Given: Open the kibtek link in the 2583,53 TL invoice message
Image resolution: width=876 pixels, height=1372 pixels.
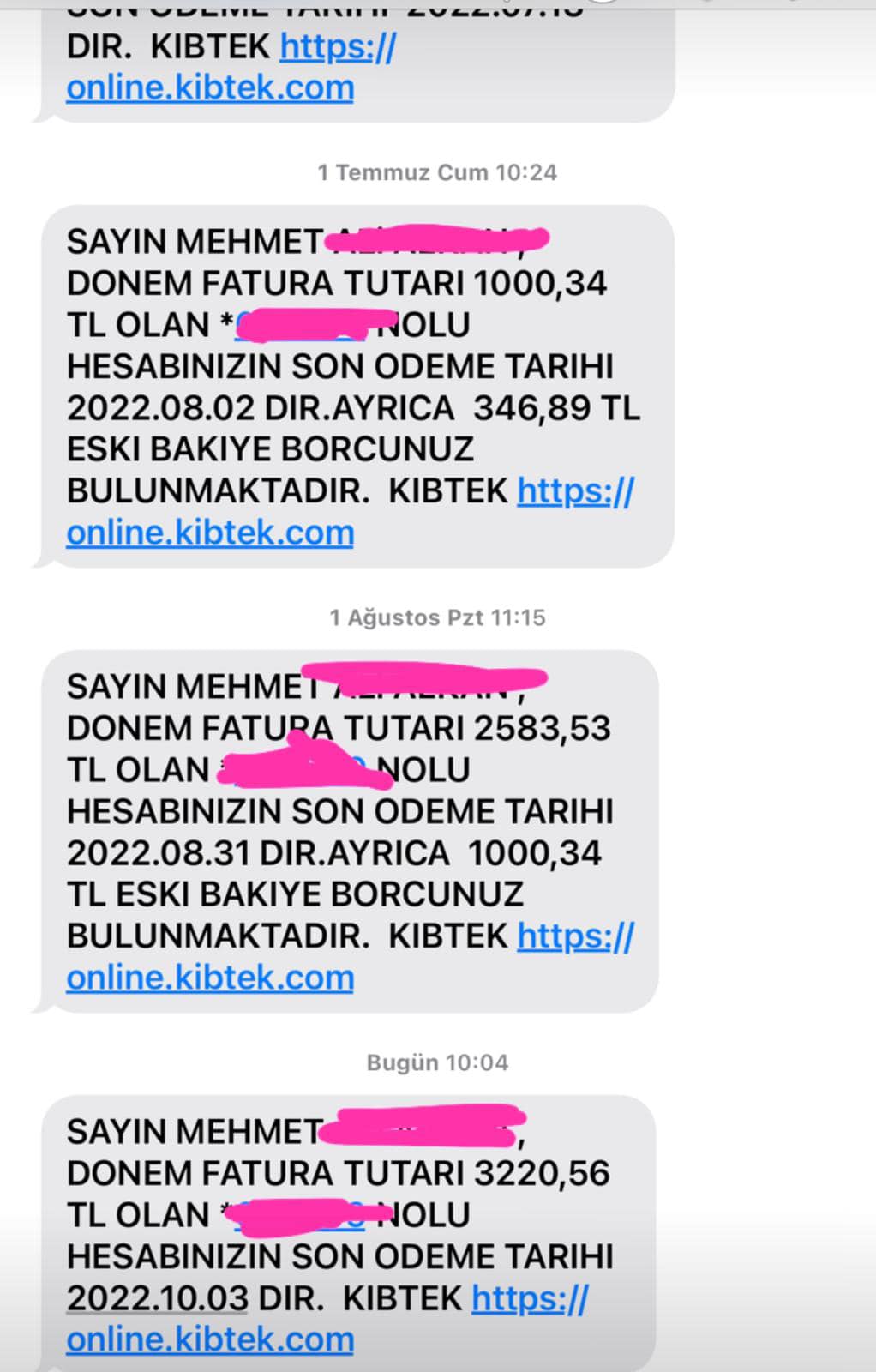Looking at the screenshot, I should pos(210,978).
